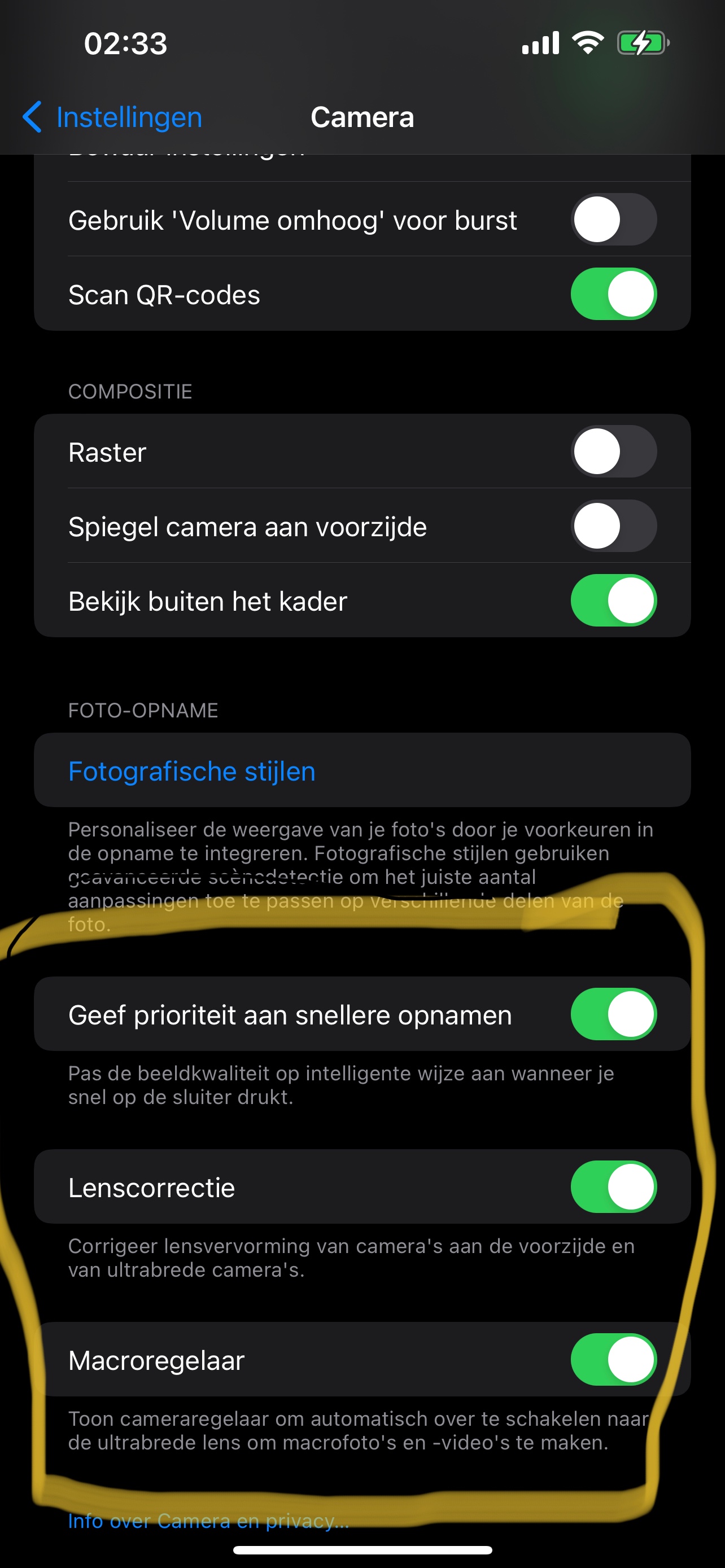
Task: Enable the Raster toggle
Action: tap(613, 452)
